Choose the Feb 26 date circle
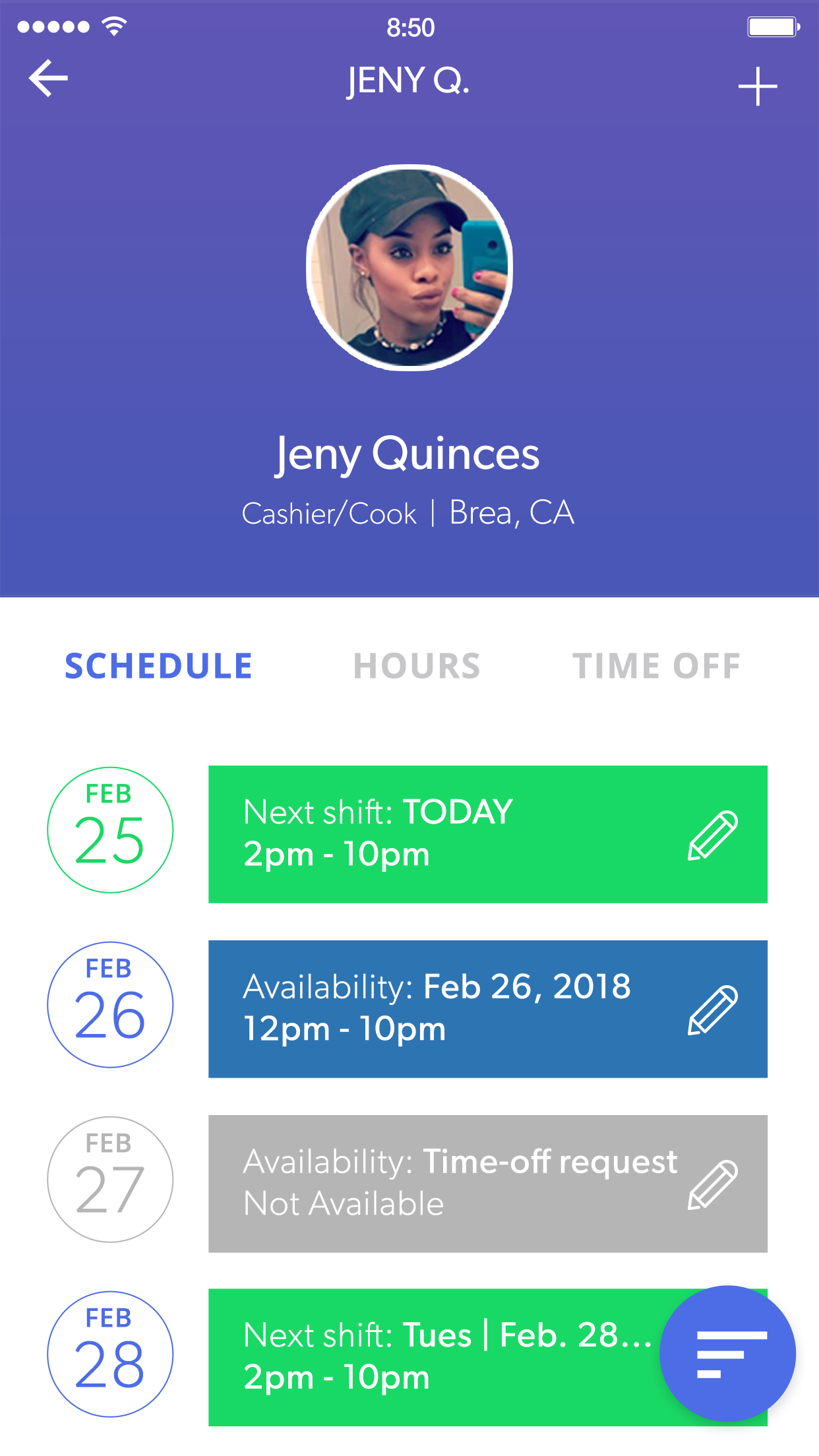The width and height of the screenshot is (819, 1456). [110, 1005]
